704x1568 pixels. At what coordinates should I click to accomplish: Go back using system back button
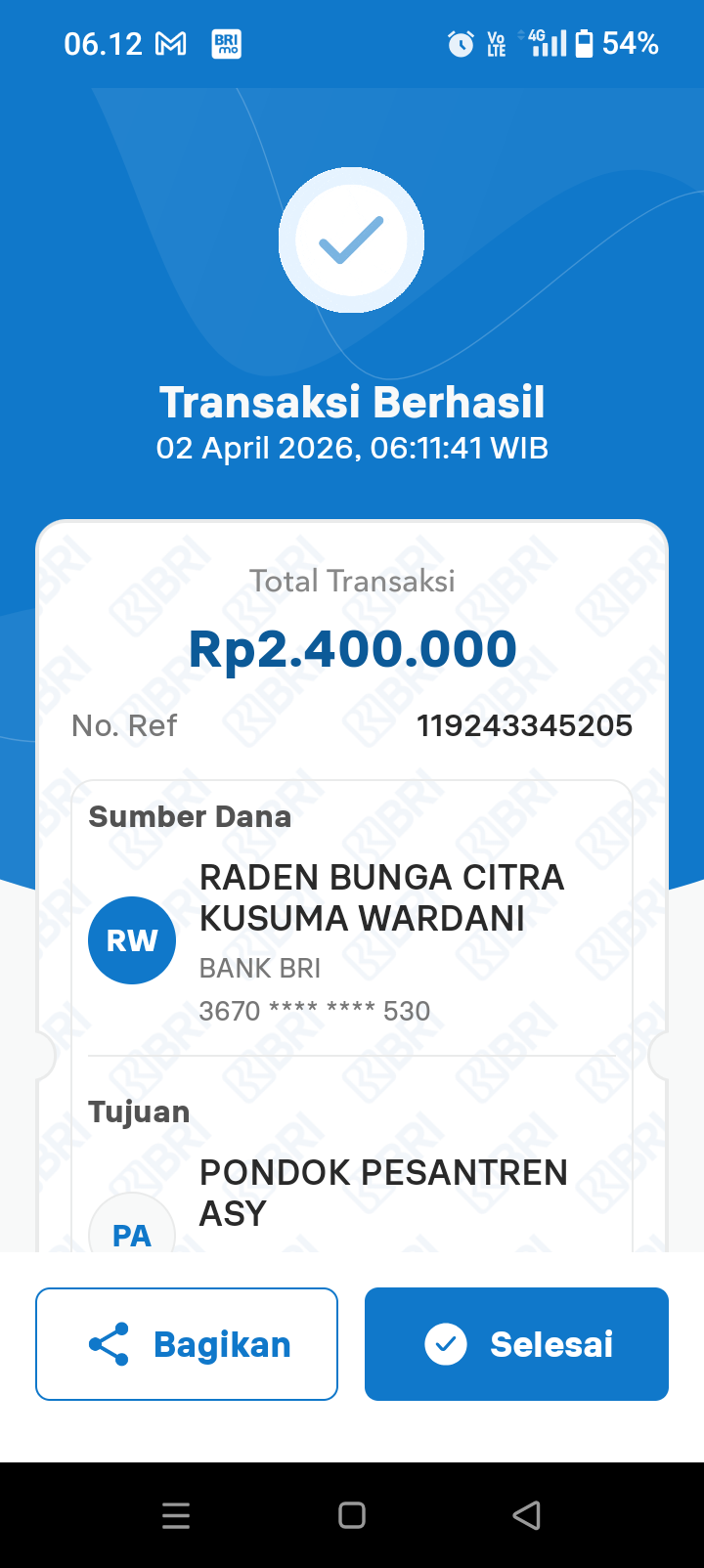click(x=527, y=1515)
